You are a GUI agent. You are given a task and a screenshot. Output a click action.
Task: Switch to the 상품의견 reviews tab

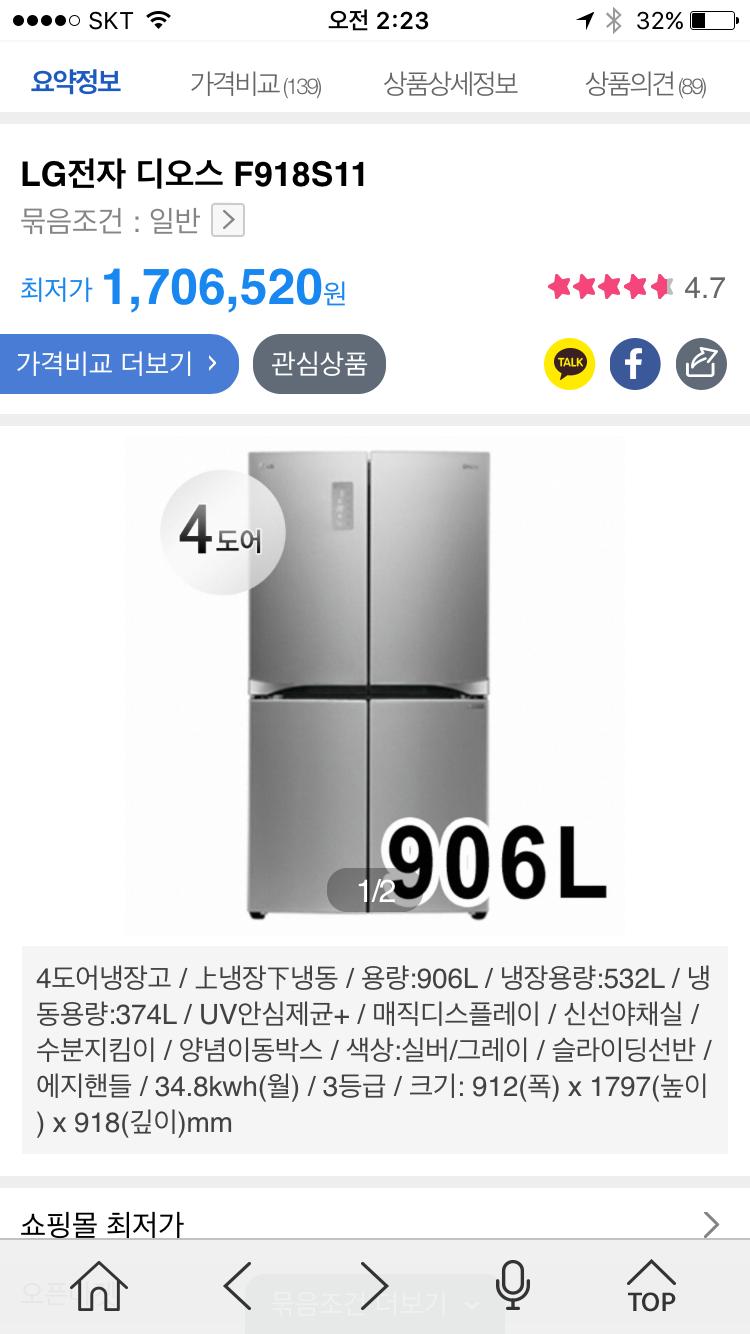point(645,84)
